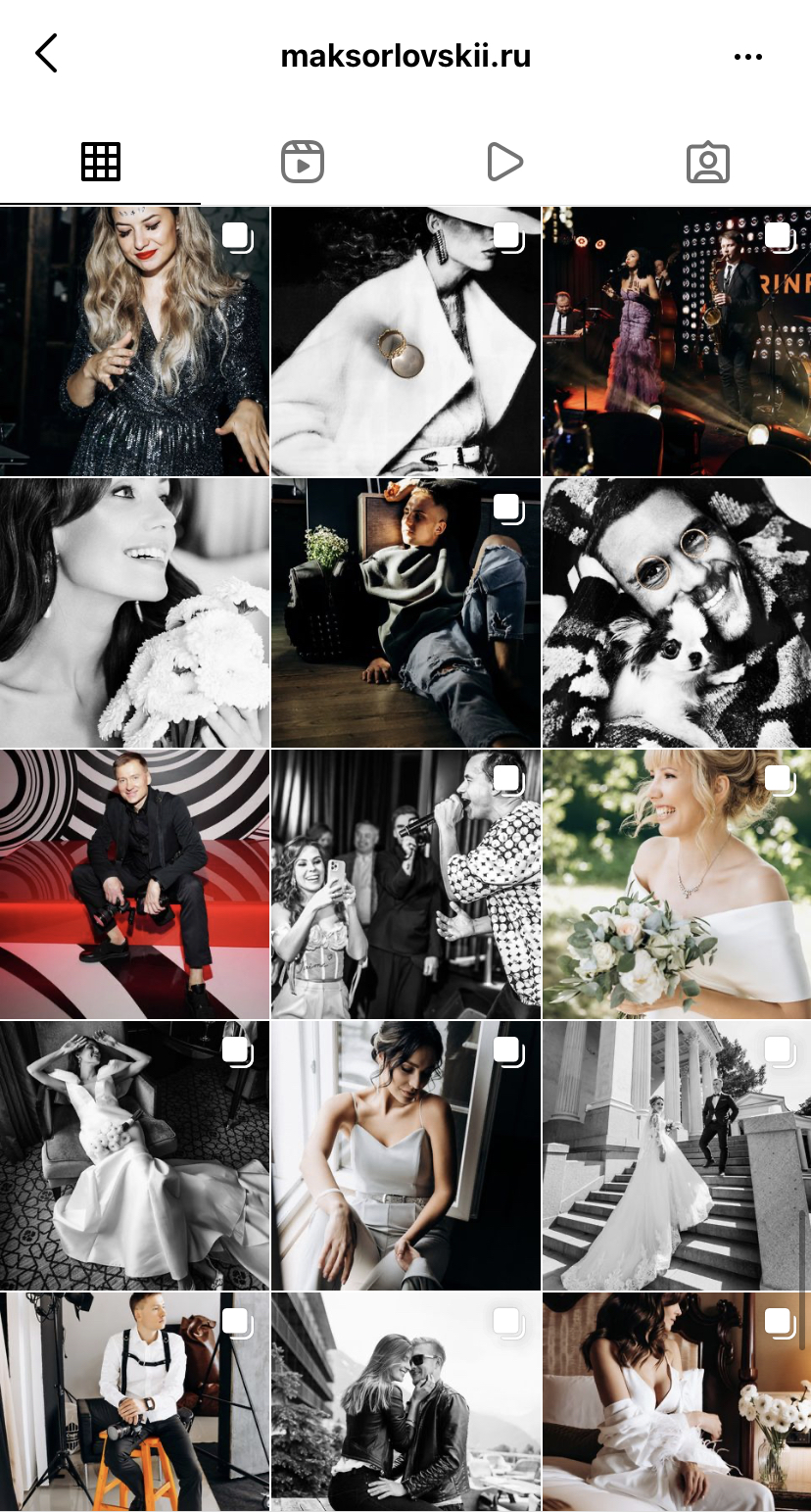Open blonde bride with bouquet post
This screenshot has height=1512, width=811.
pyautogui.click(x=677, y=884)
